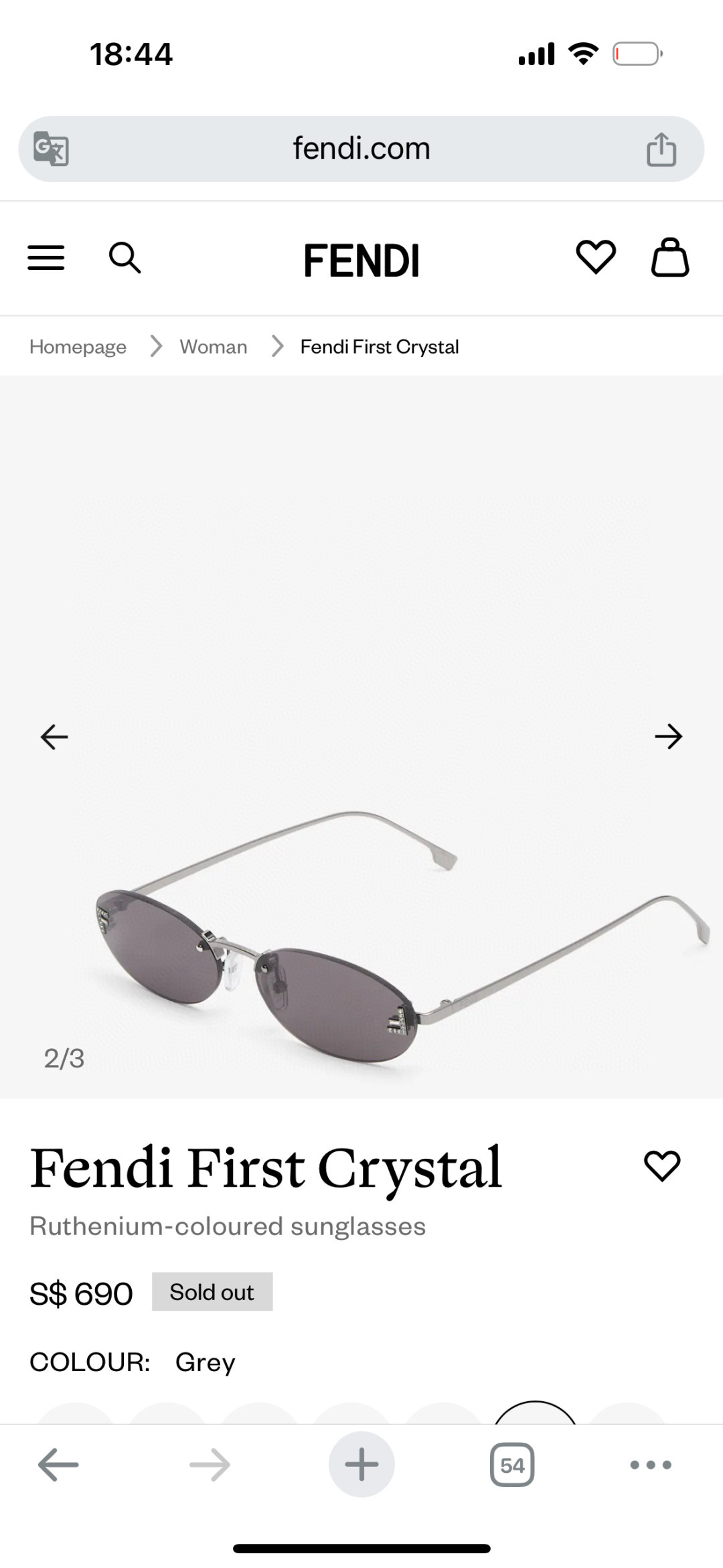Open the wishlist heart in header
This screenshot has width=723, height=1568.
[595, 257]
